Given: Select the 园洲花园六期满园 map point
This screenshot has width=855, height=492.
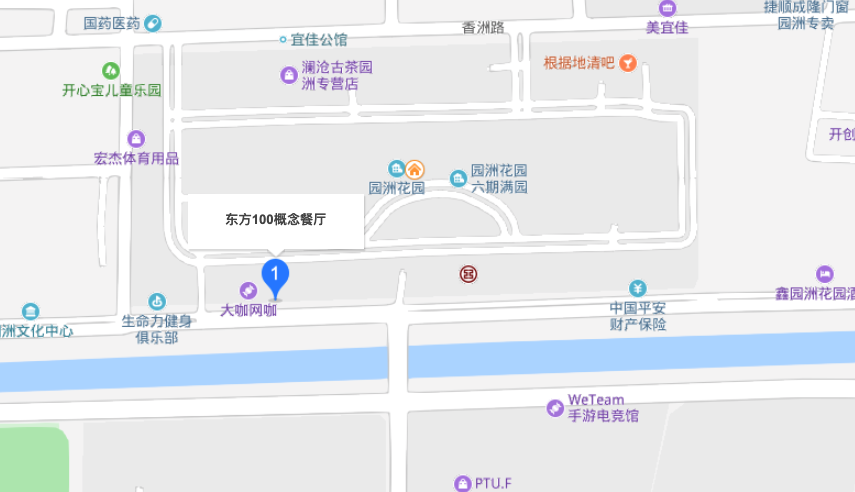Looking at the screenshot, I should (459, 178).
